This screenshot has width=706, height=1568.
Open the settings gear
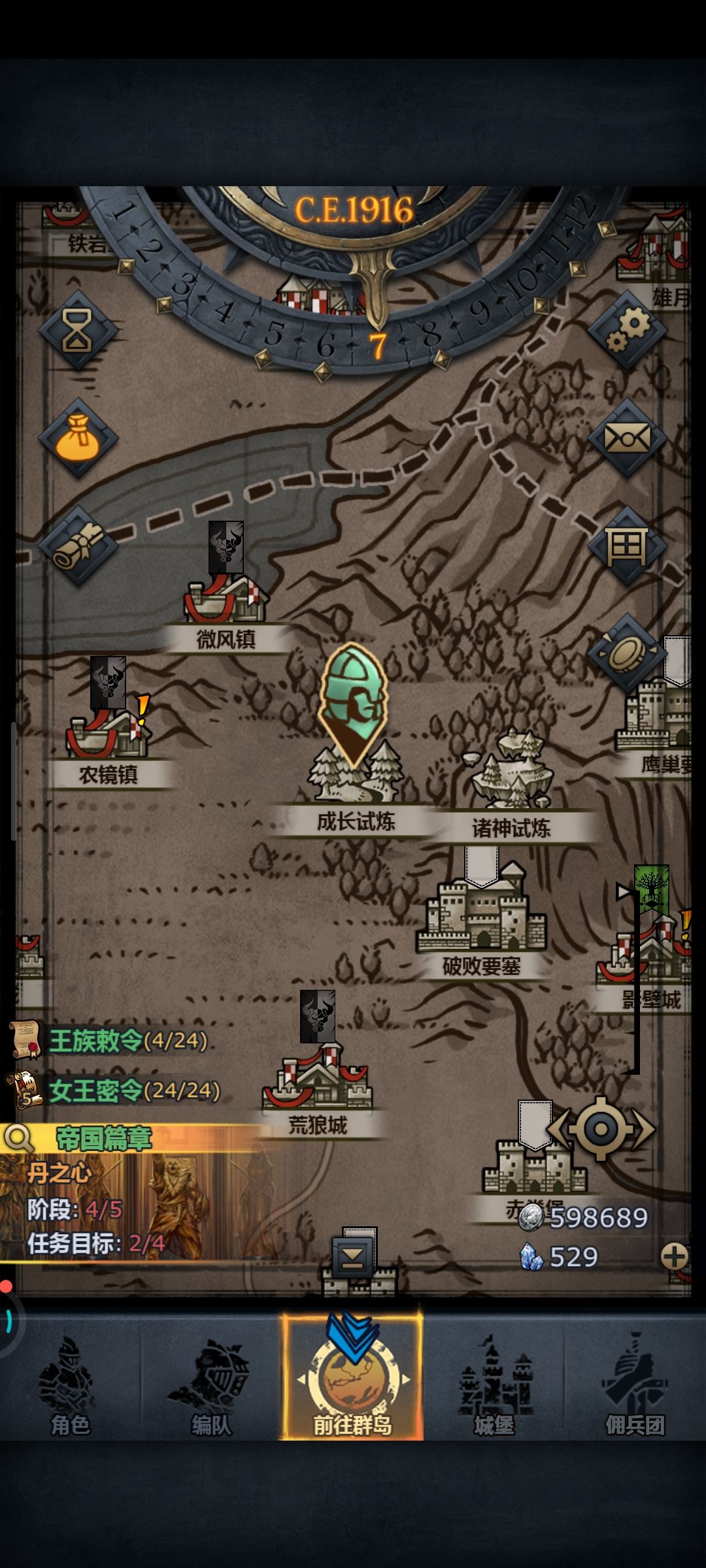(x=627, y=331)
